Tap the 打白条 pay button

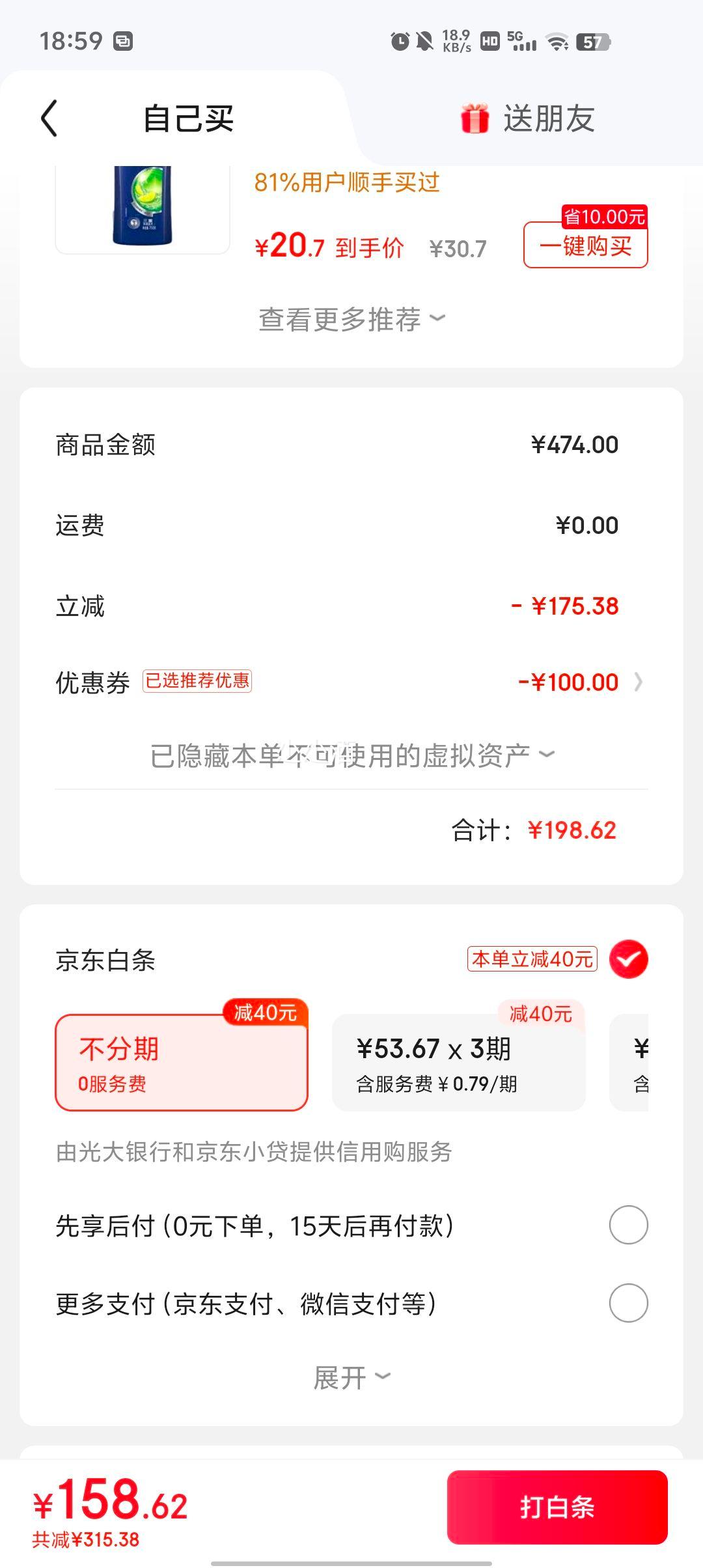tap(557, 1507)
